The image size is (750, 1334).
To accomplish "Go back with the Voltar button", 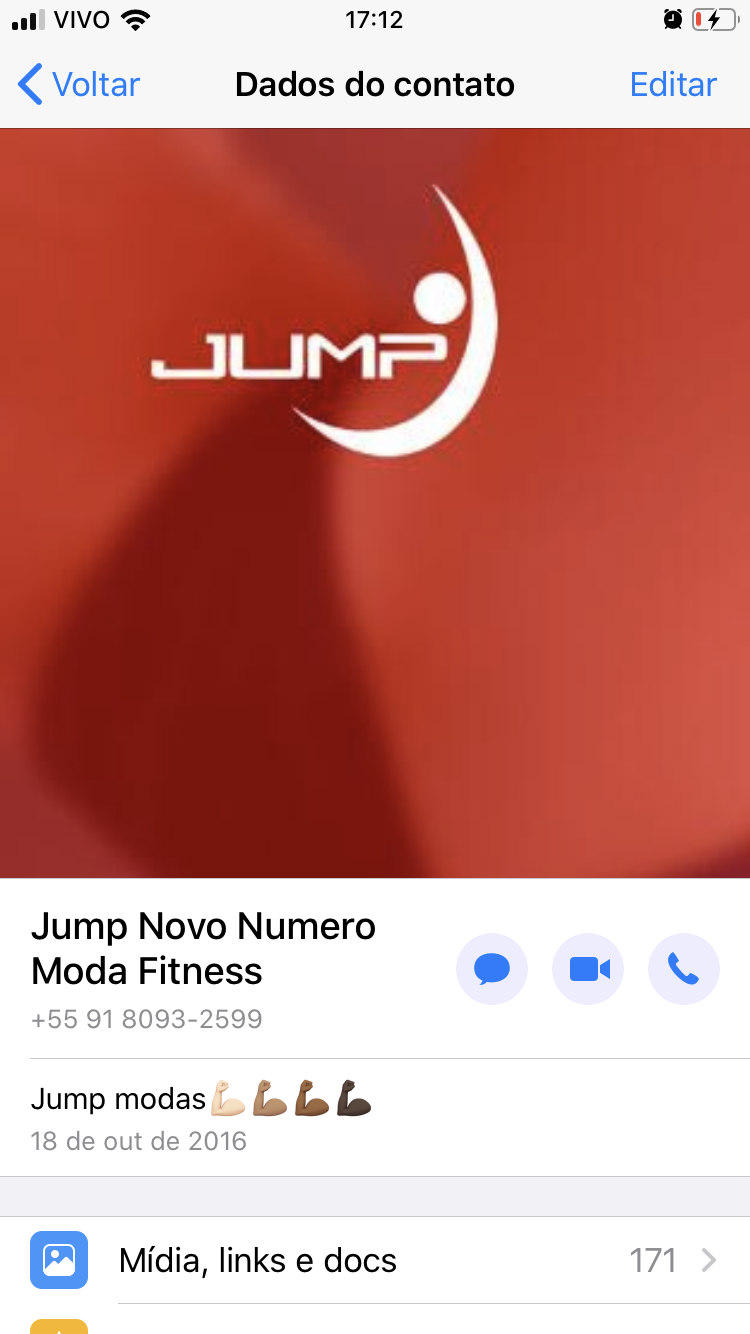I will coord(79,85).
